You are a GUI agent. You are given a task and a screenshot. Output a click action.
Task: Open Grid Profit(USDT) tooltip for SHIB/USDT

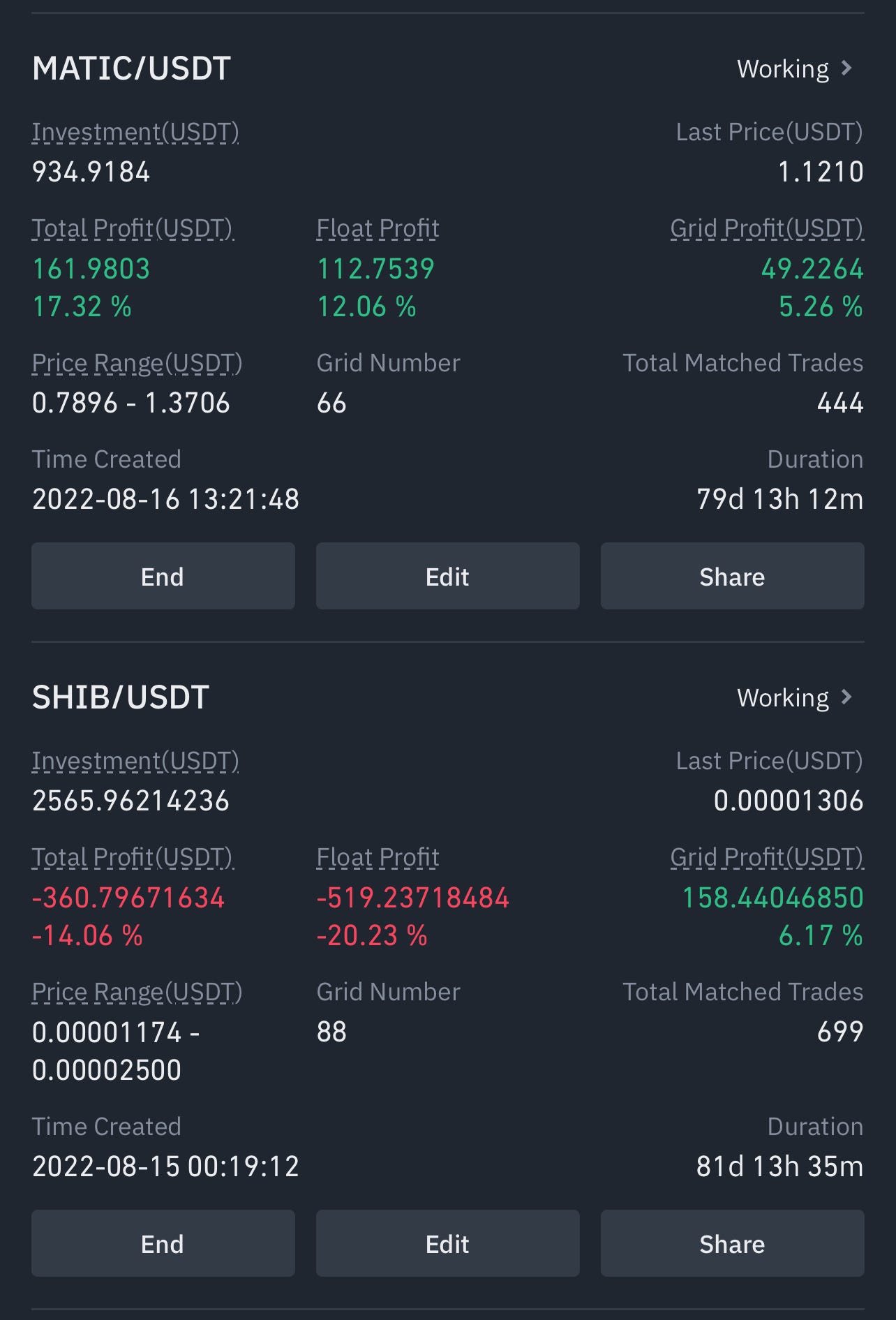click(x=766, y=856)
